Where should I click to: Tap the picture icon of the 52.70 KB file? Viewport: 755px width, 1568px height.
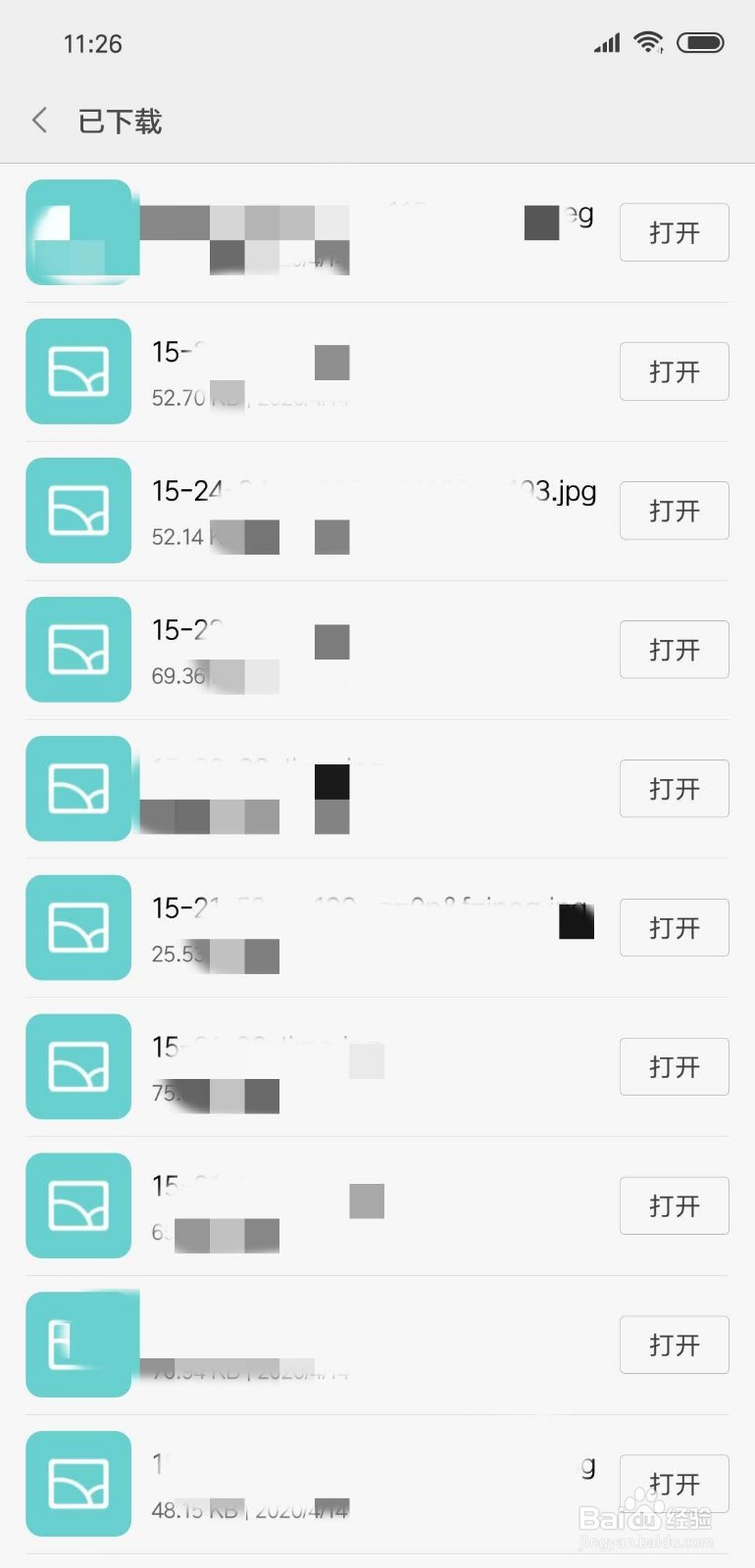coord(78,371)
